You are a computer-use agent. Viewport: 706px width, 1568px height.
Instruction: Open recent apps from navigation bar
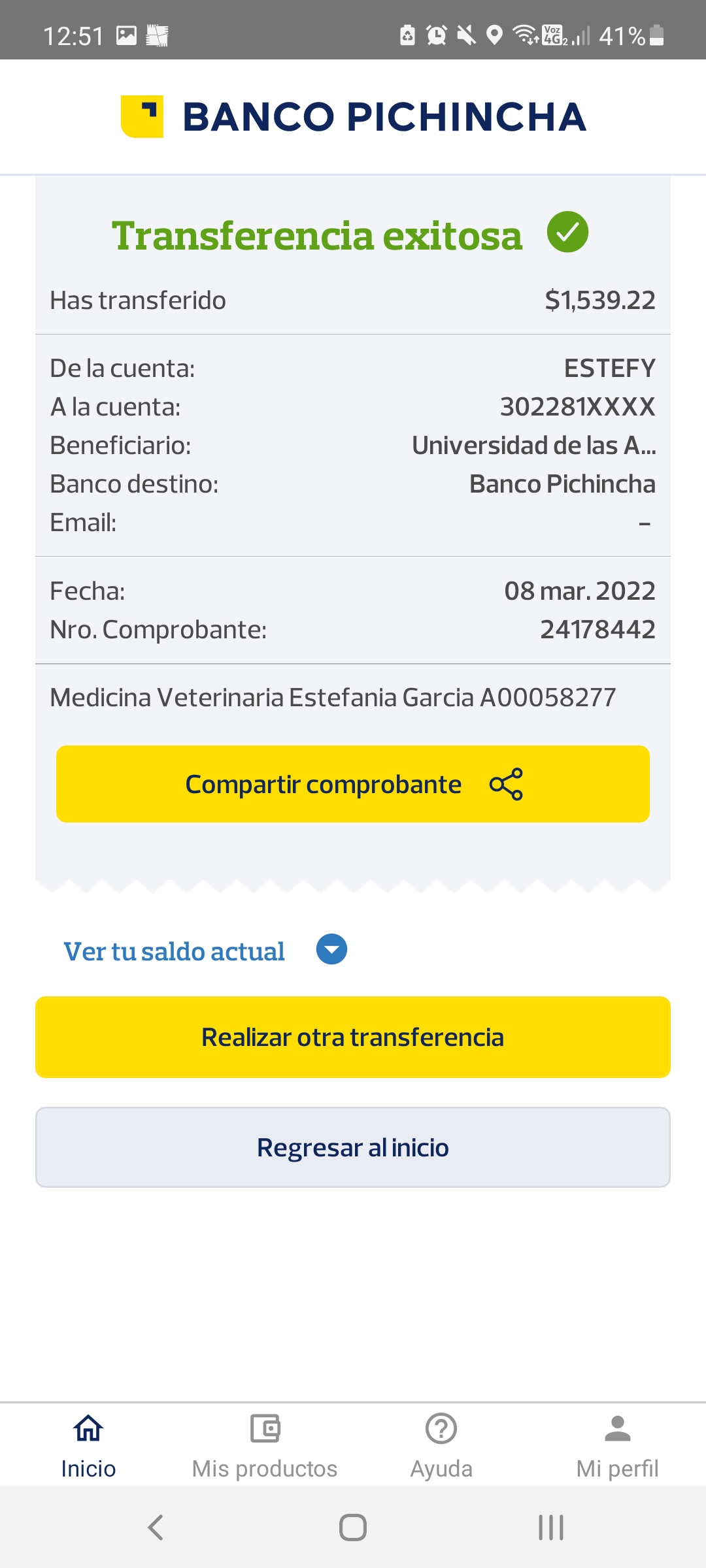(550, 1527)
